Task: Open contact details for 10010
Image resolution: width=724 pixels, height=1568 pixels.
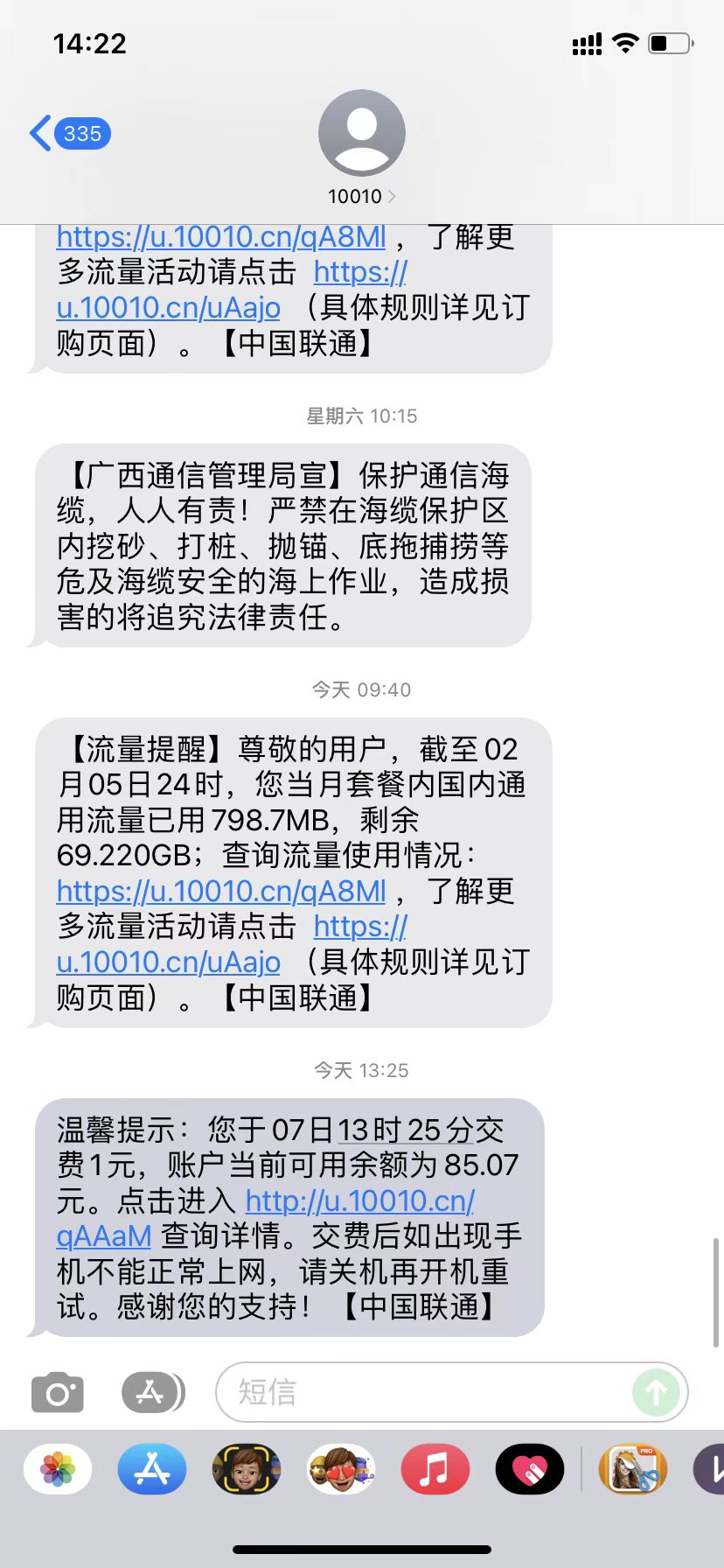Action: (x=361, y=196)
